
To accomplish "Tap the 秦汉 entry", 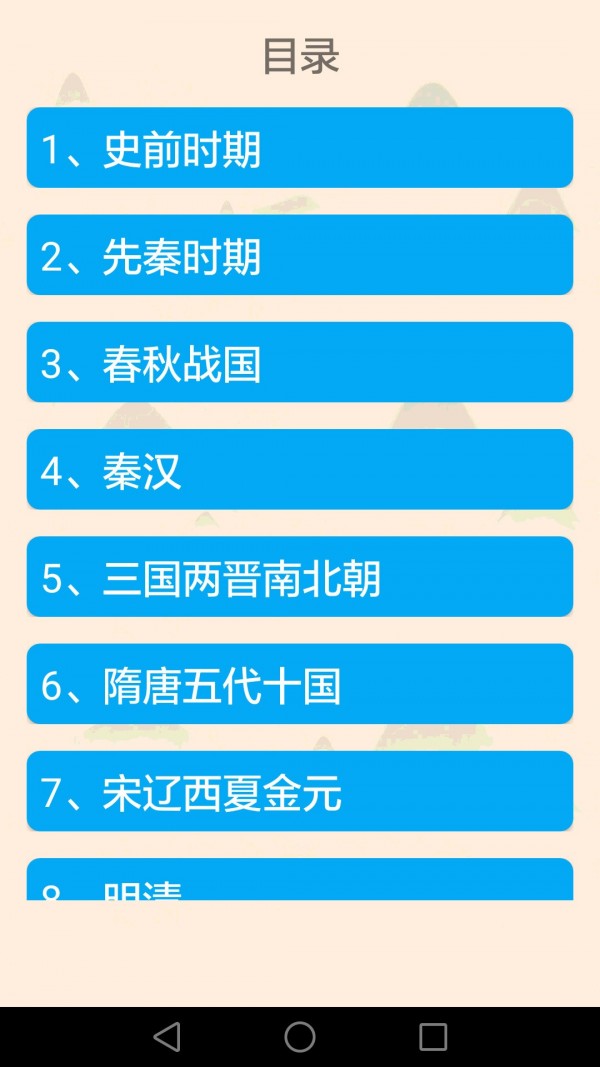I will click(x=300, y=470).
